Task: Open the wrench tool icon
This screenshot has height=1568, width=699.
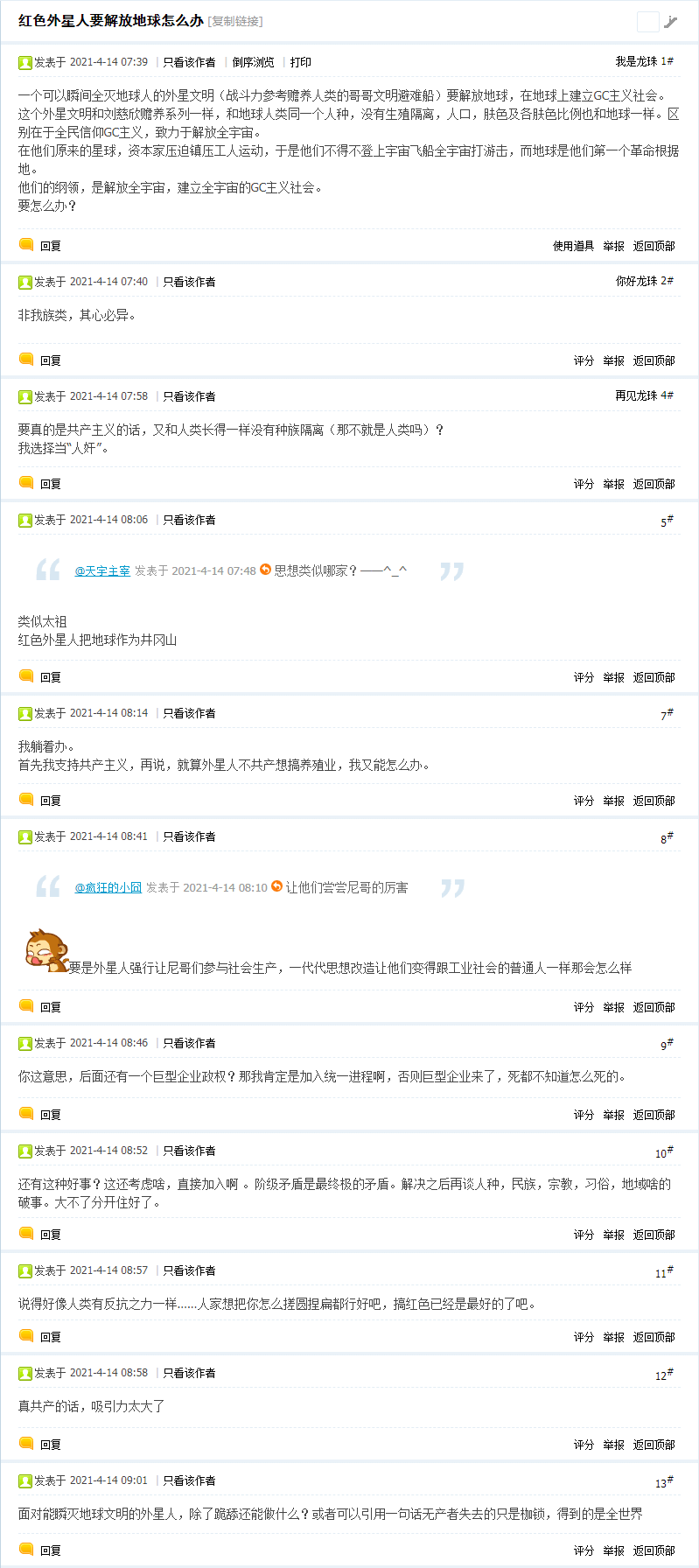Action: pos(671,22)
